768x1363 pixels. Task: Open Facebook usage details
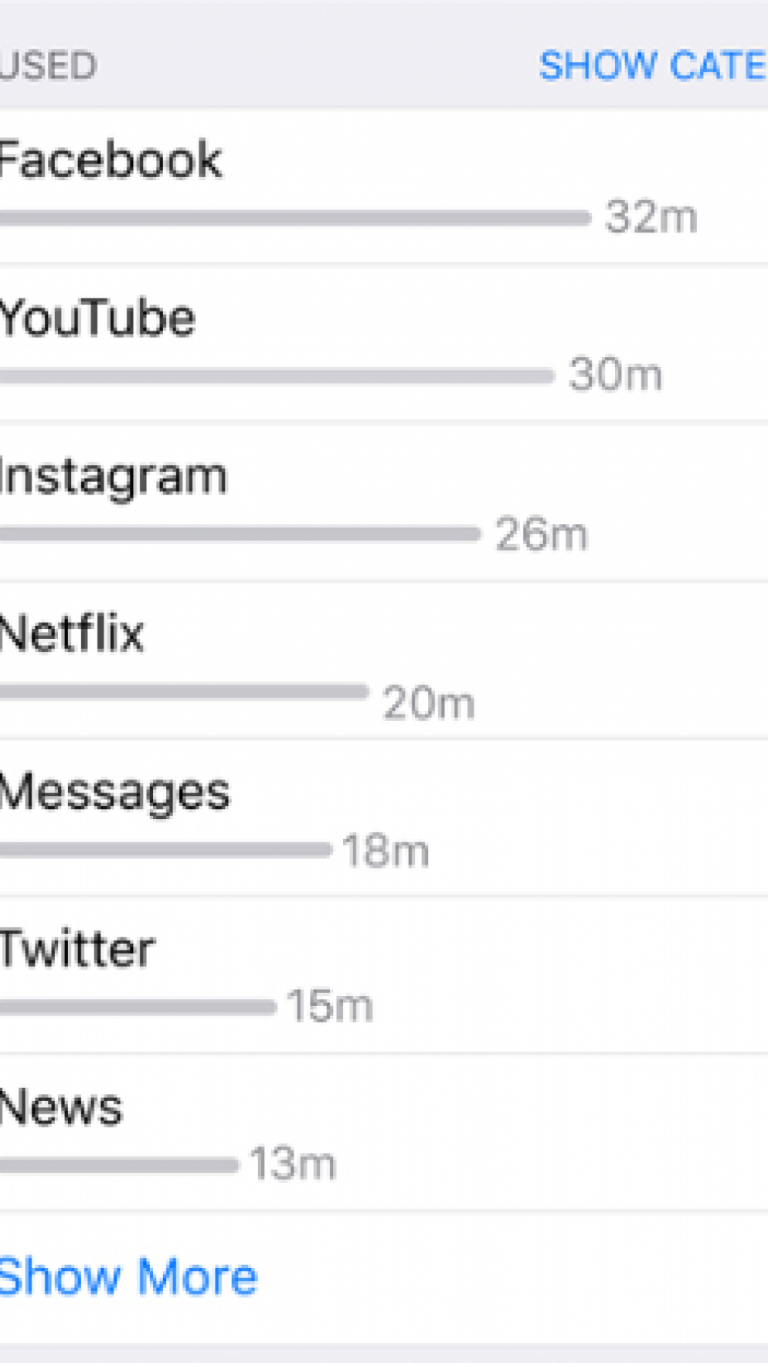pos(384,187)
